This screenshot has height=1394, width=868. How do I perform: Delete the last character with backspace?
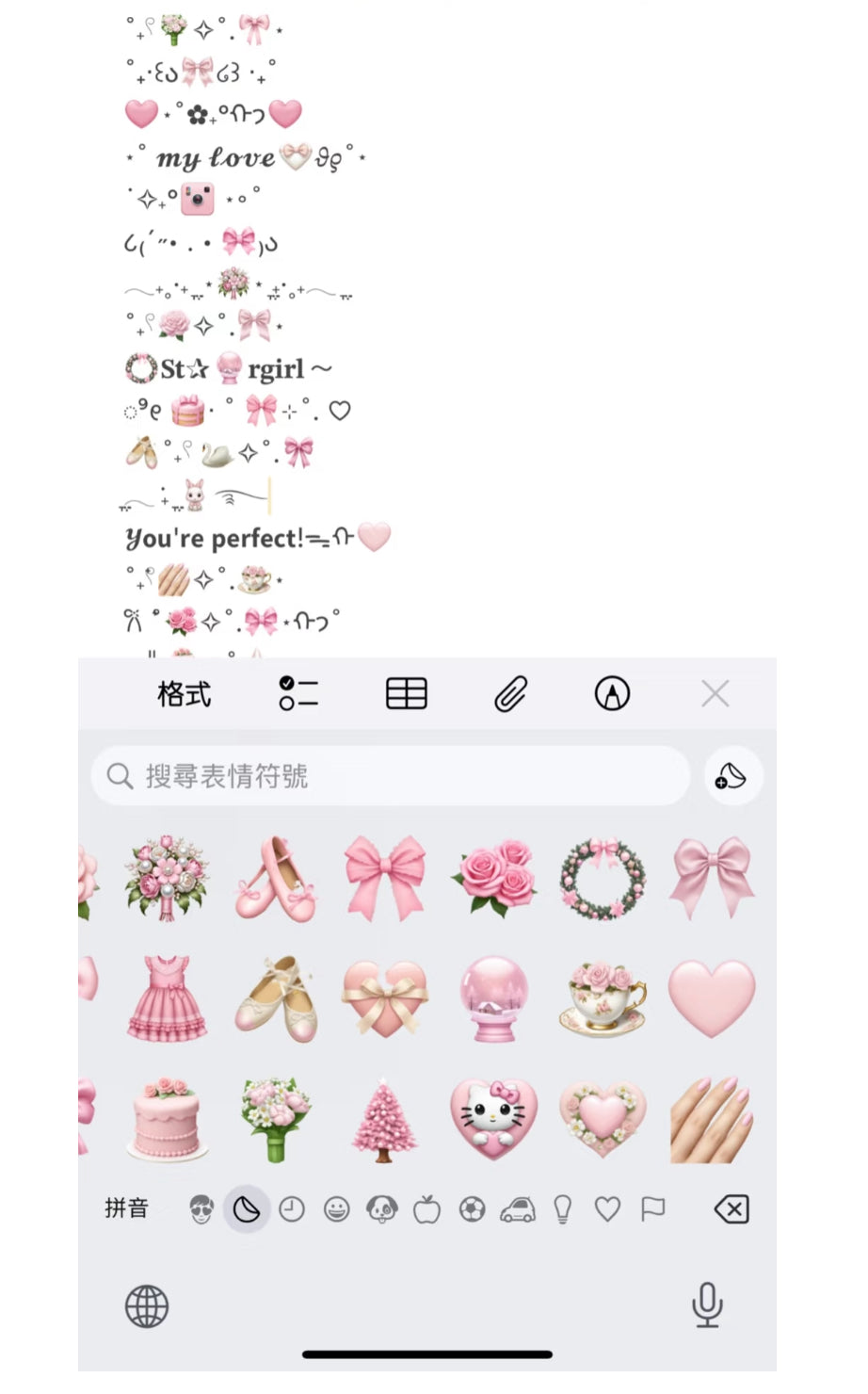731,1209
